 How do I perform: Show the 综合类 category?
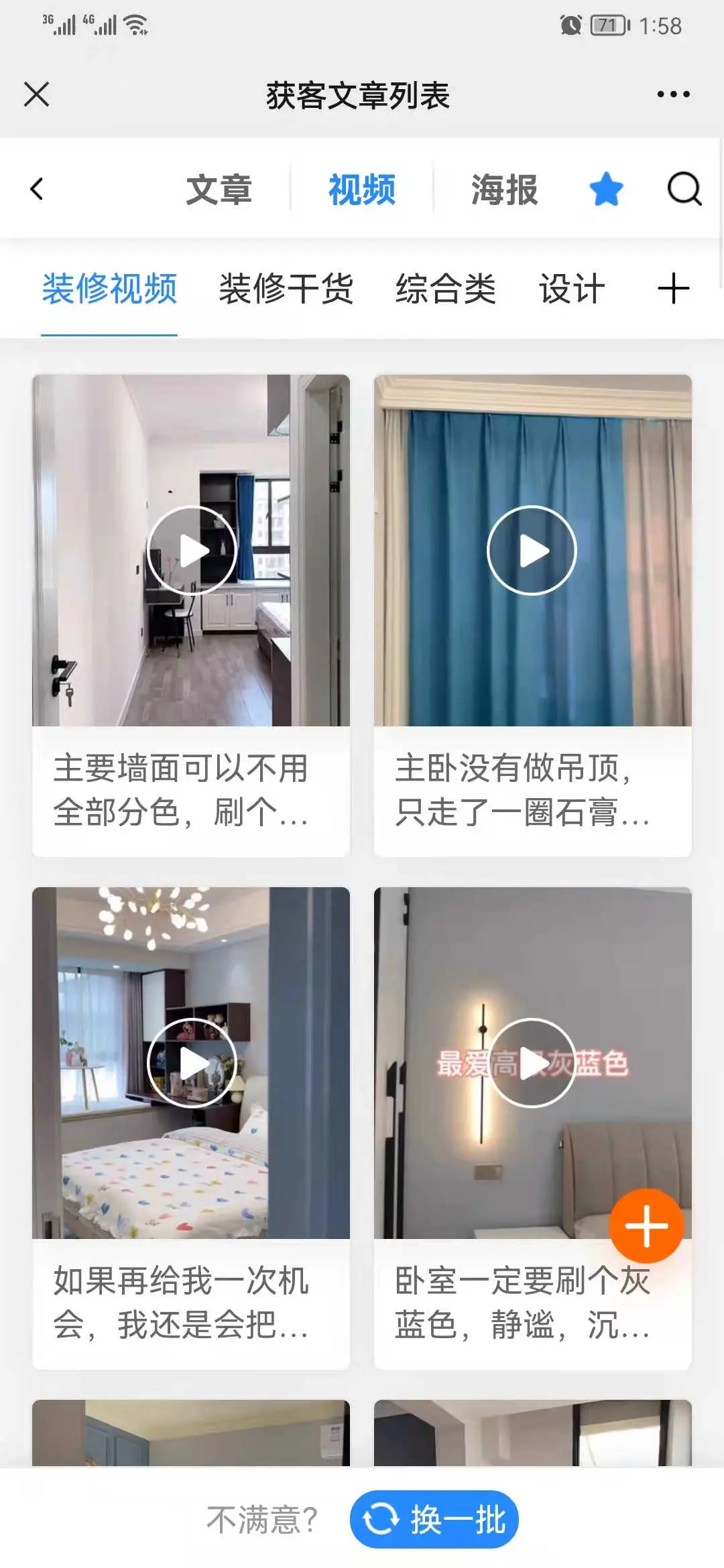[x=446, y=289]
